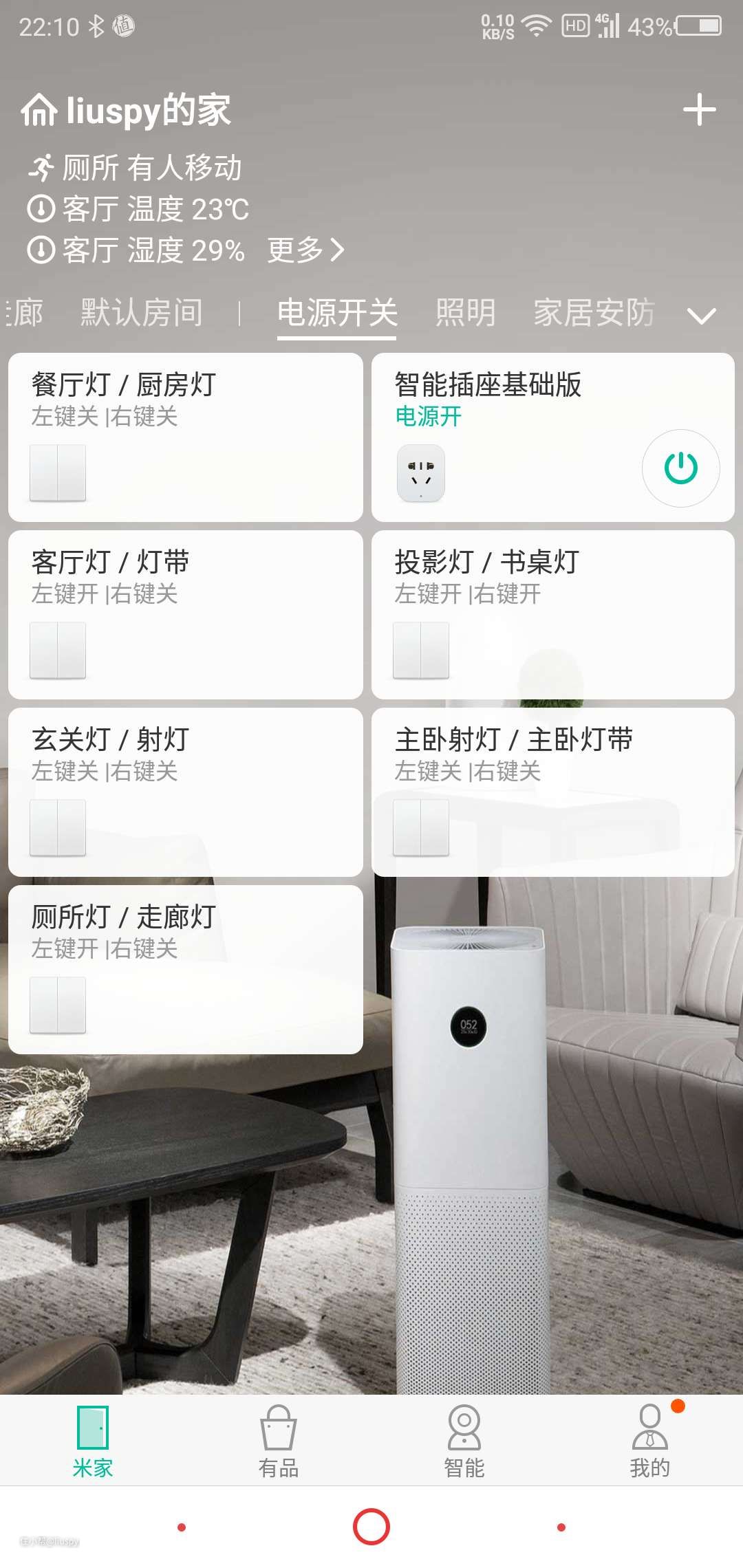Open 餐厅灯 / 厨房灯 switch card
The width and height of the screenshot is (743, 1568).
point(185,437)
